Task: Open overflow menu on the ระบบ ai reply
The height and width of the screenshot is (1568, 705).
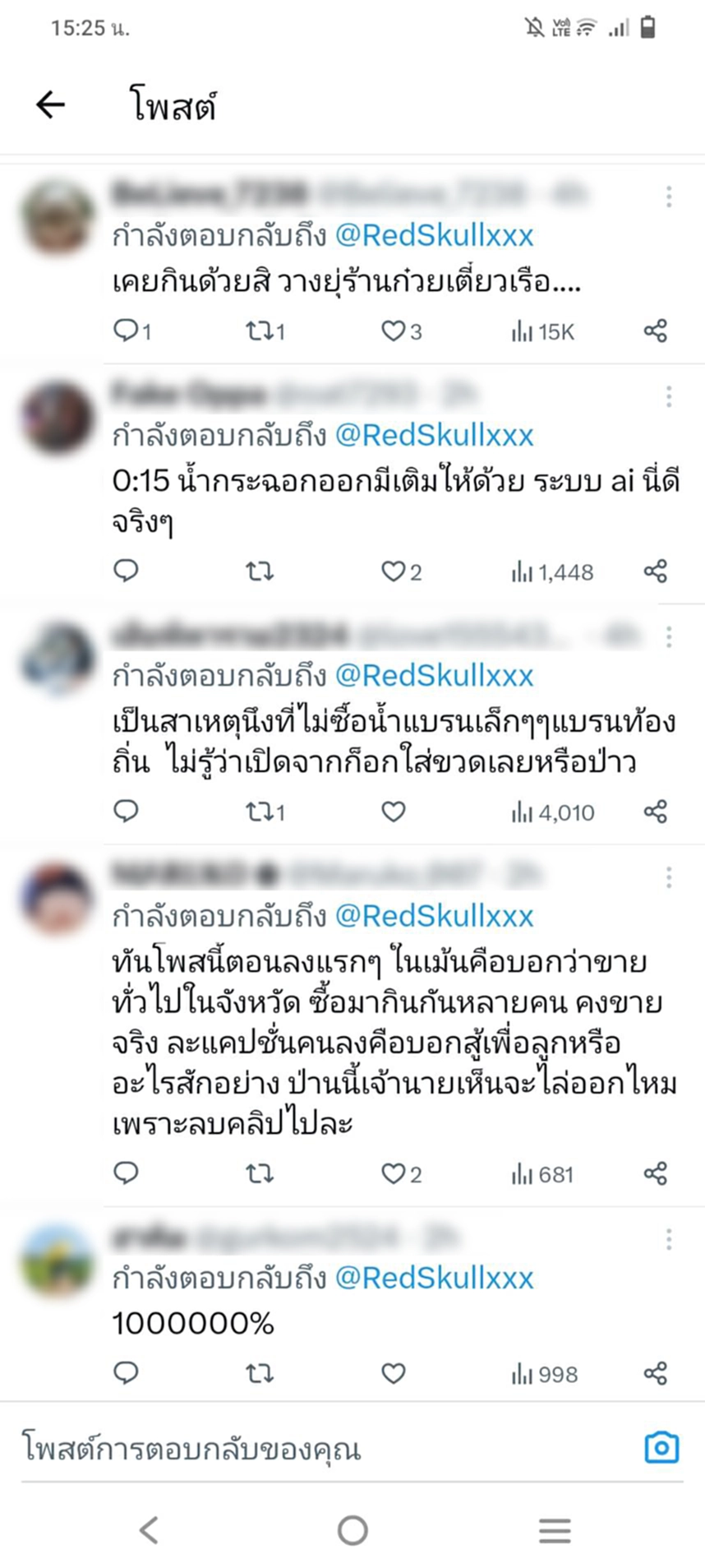Action: coord(669,397)
